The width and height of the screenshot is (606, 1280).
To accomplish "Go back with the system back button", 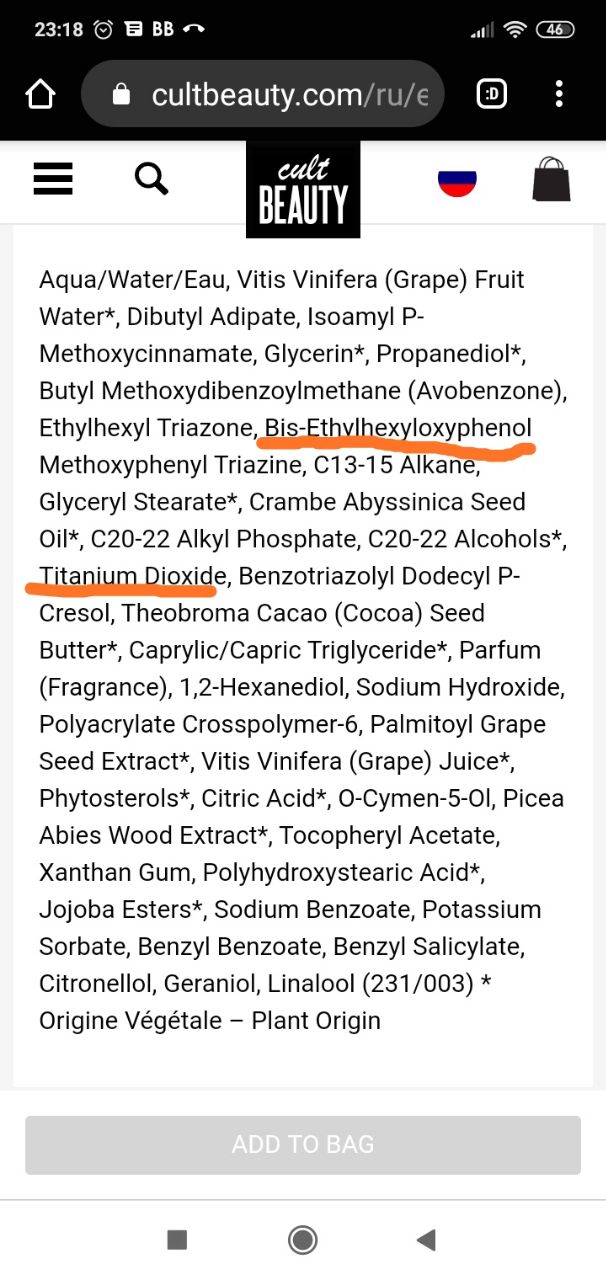I will pyautogui.click(x=426, y=1240).
